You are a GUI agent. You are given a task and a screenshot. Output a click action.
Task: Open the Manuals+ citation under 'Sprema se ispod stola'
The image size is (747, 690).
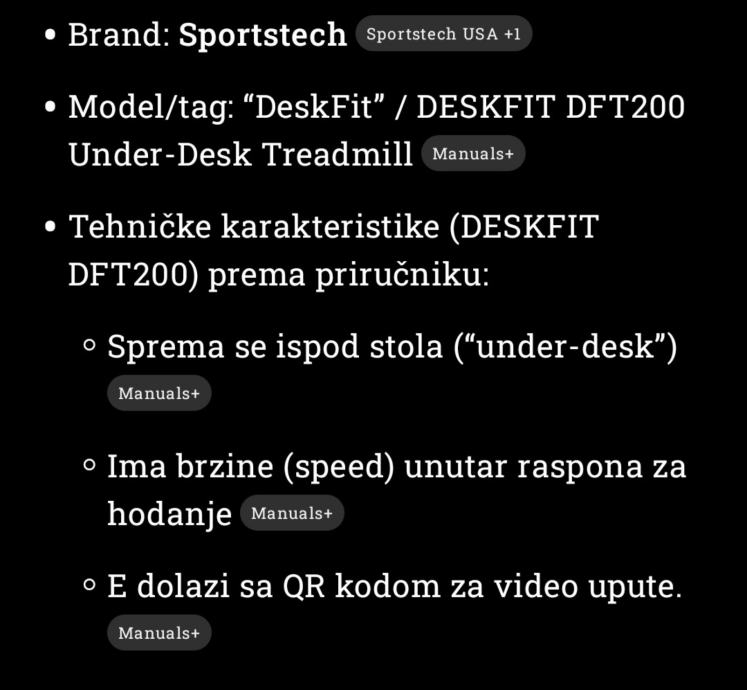click(x=159, y=393)
